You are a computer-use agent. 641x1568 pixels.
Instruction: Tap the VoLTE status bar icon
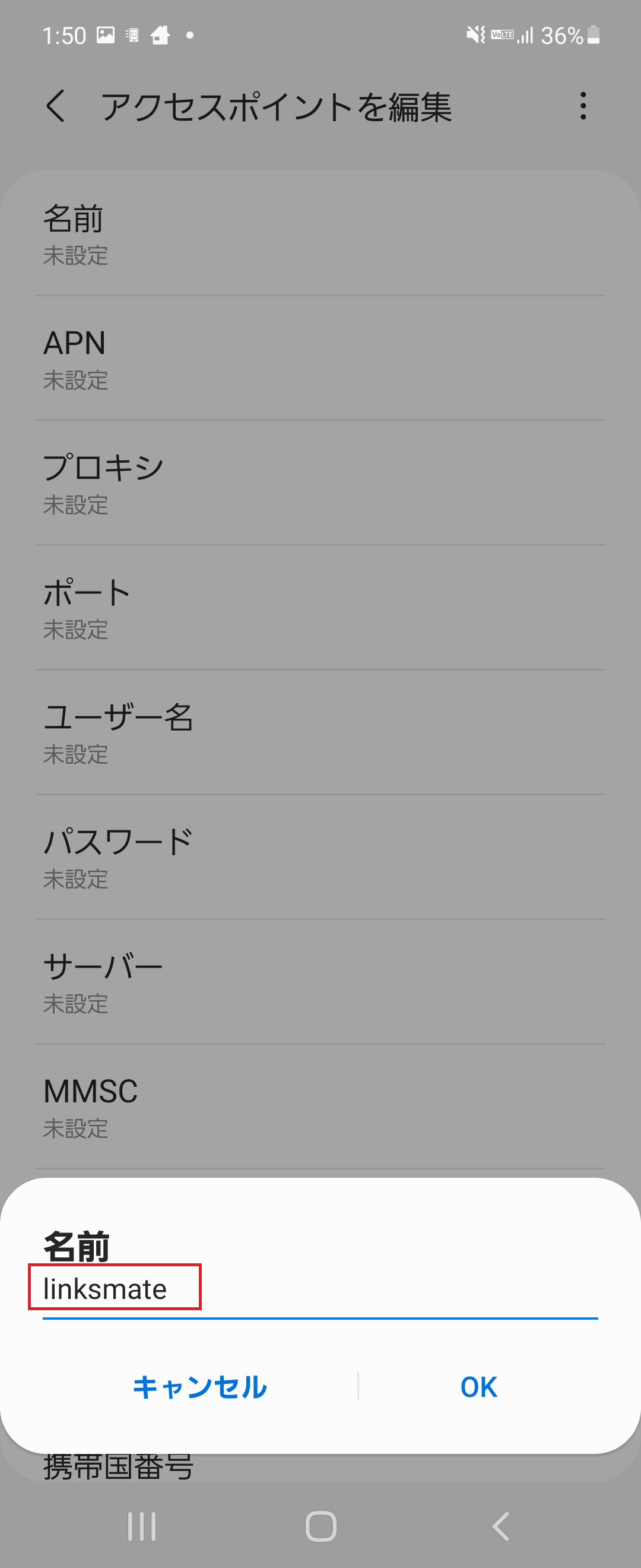500,34
